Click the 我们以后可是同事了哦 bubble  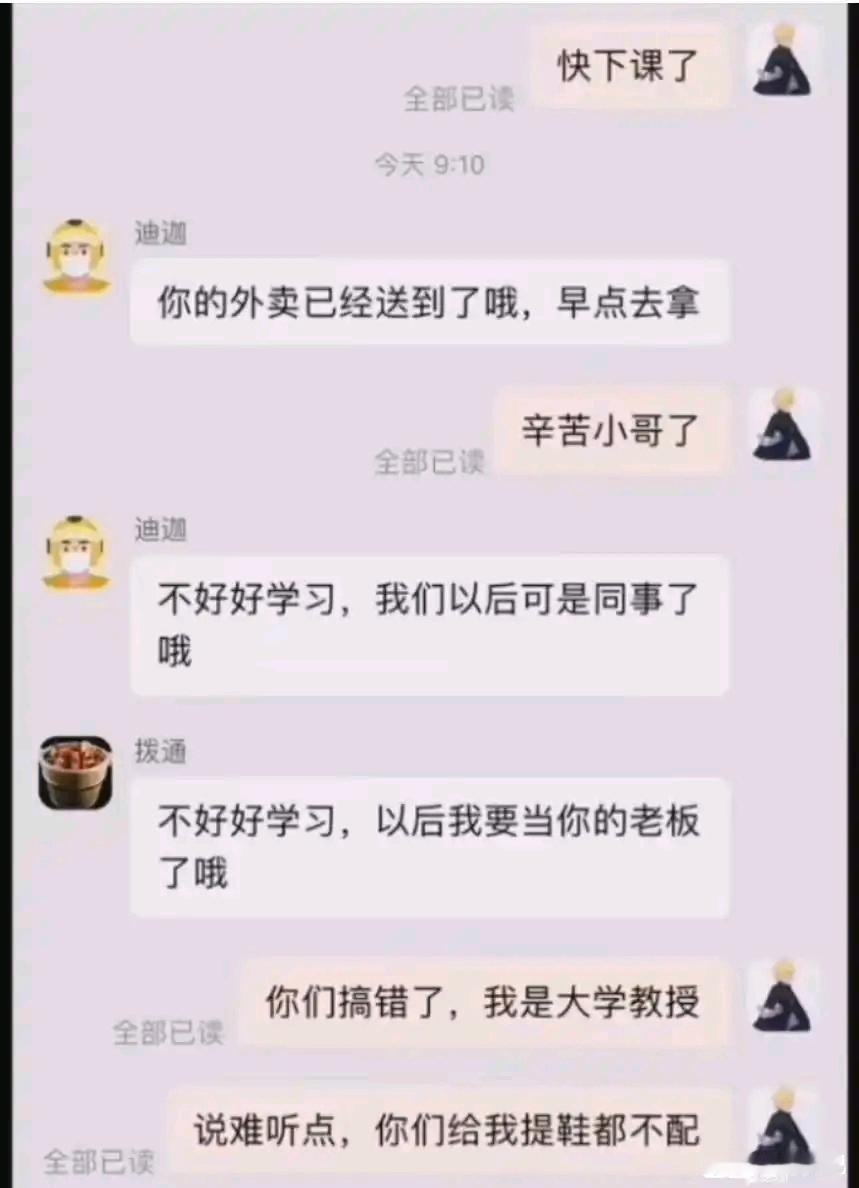tap(430, 625)
